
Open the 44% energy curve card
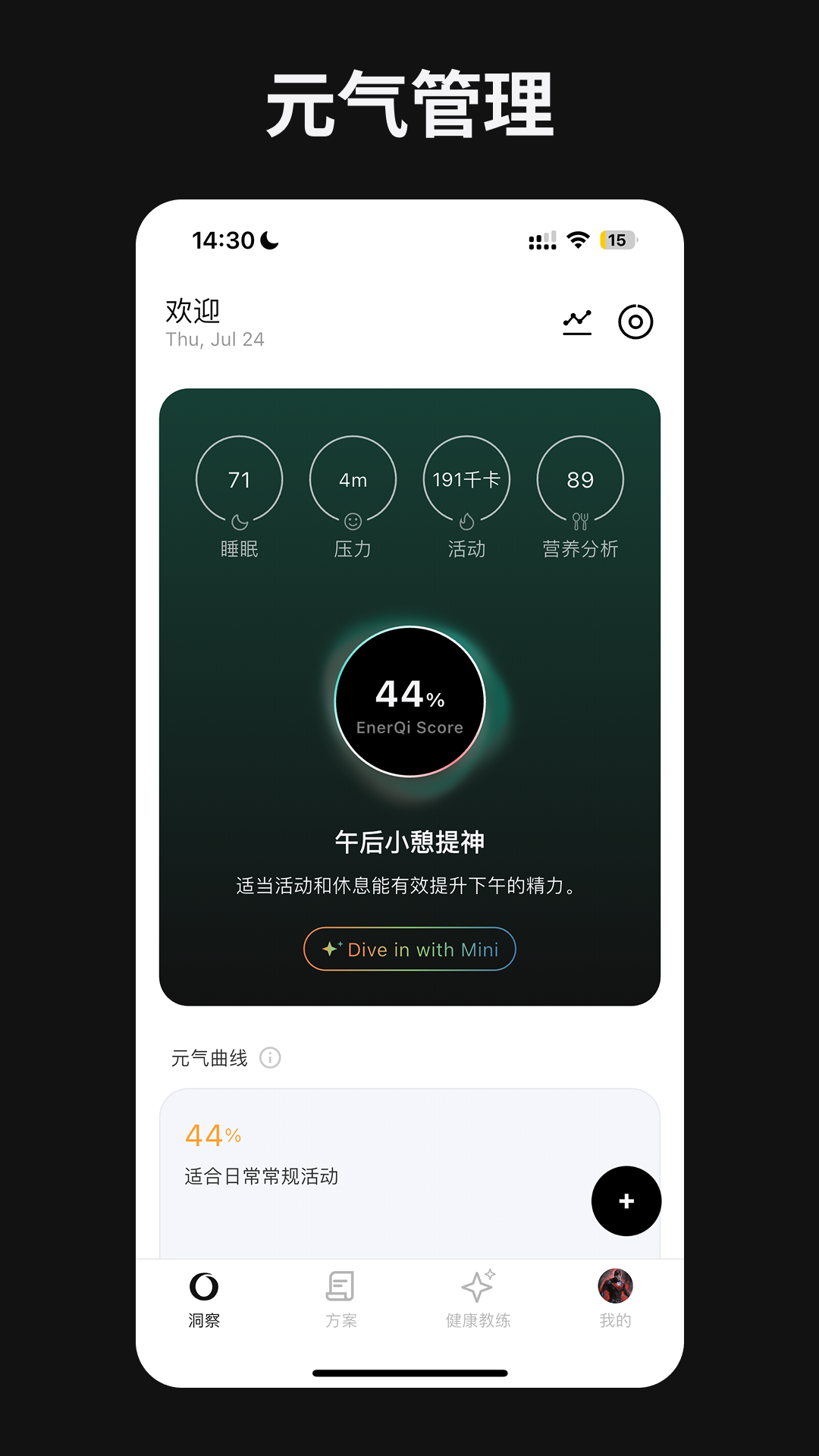click(x=409, y=1153)
